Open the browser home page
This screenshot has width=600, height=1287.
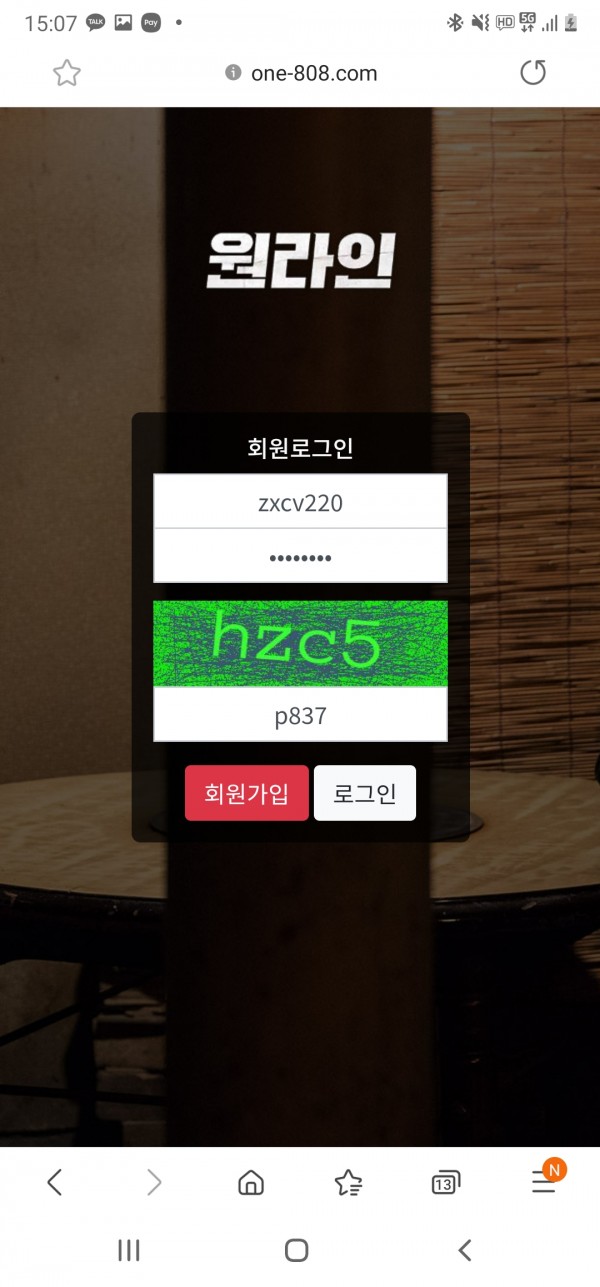point(251,1183)
